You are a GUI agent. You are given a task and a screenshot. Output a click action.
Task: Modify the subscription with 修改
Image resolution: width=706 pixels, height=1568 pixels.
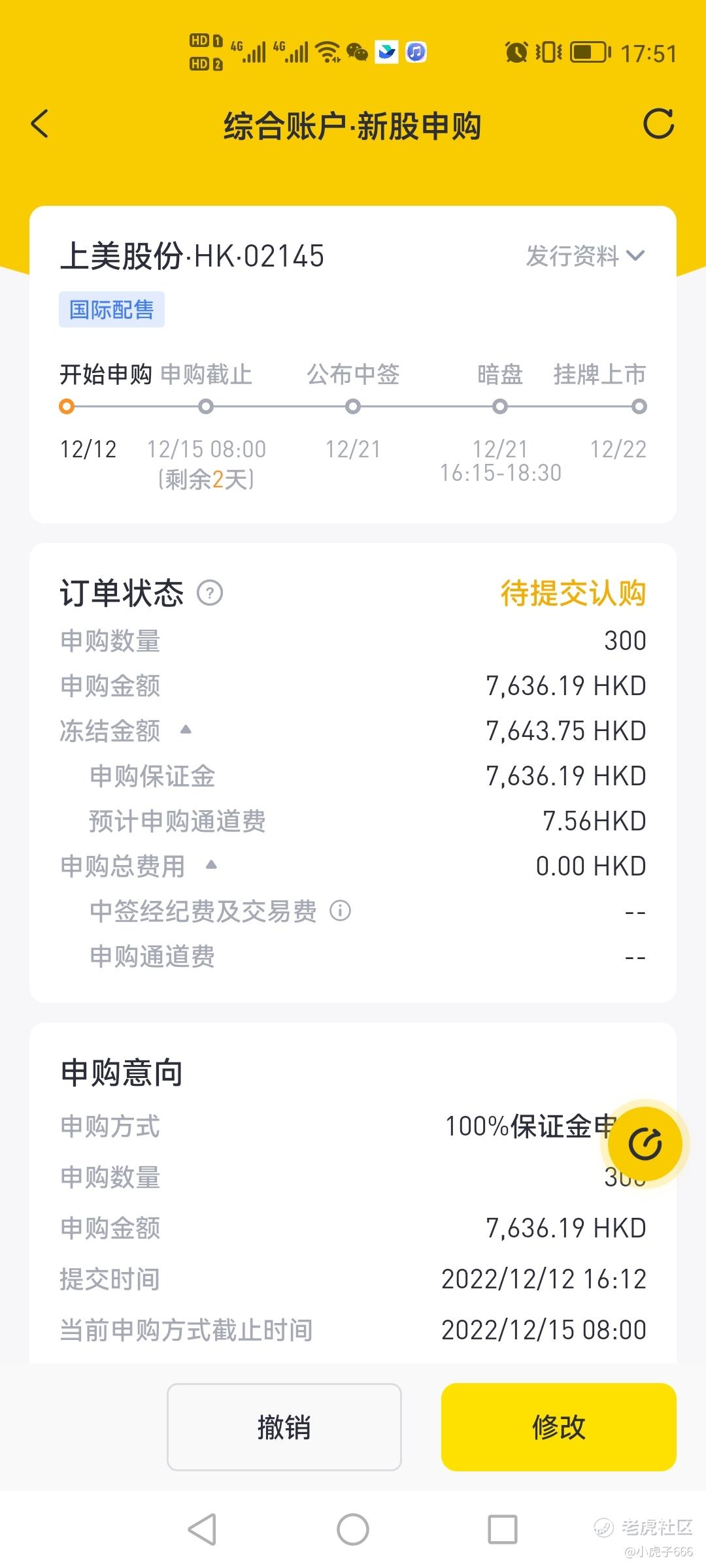(559, 1427)
